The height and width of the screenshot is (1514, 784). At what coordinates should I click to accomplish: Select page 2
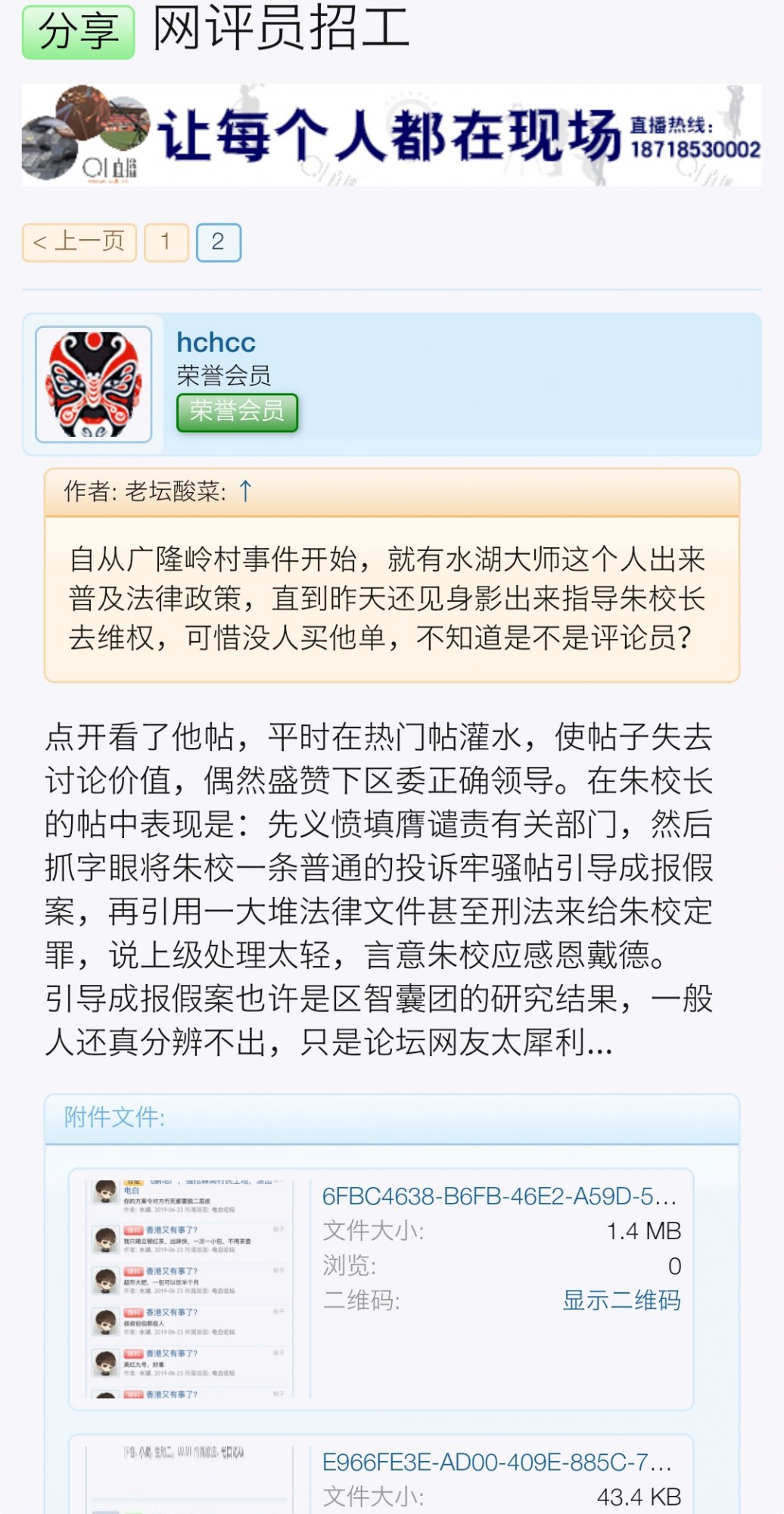pos(218,242)
